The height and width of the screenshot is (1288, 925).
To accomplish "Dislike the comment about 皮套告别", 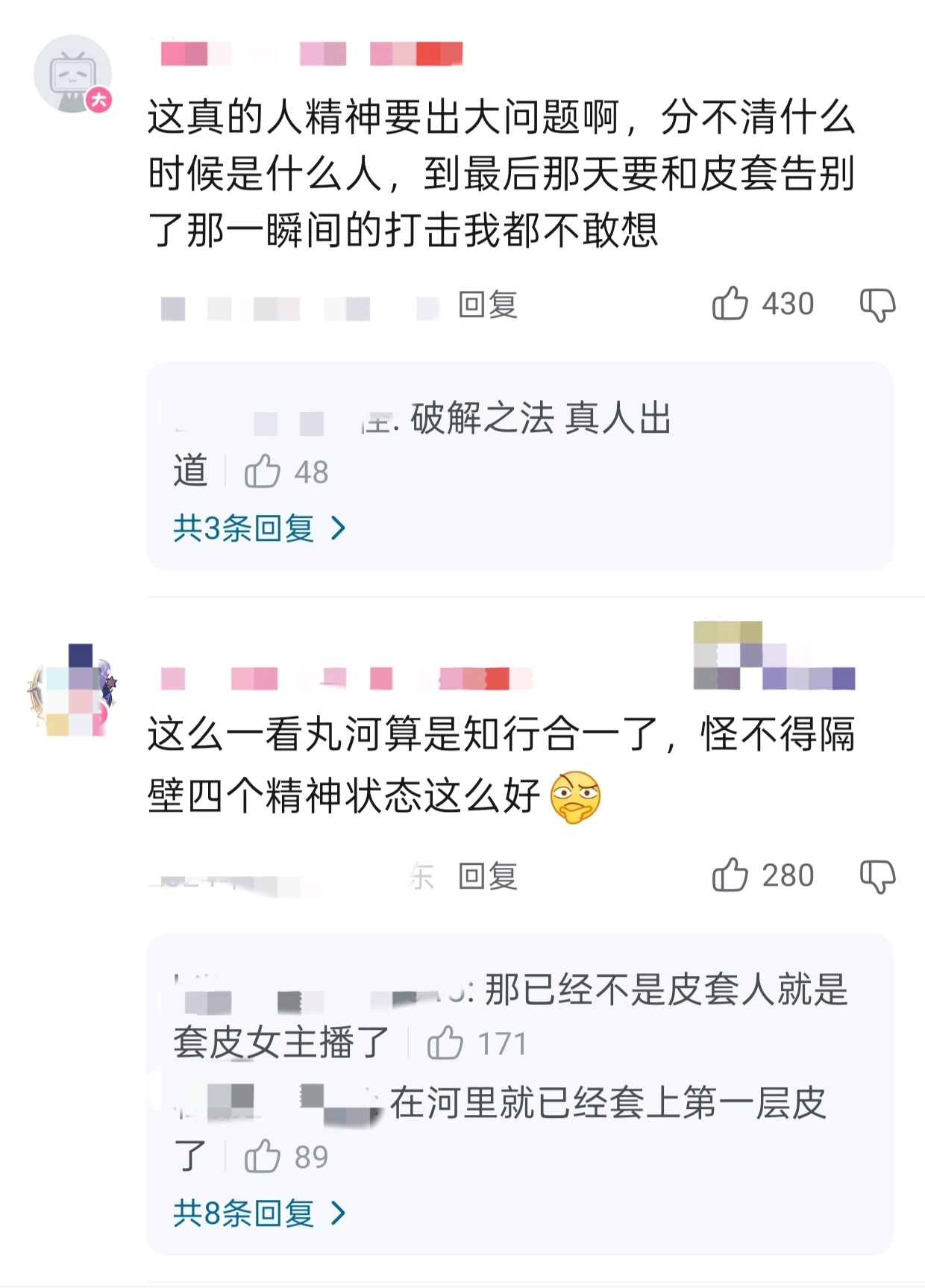I will coord(877,304).
